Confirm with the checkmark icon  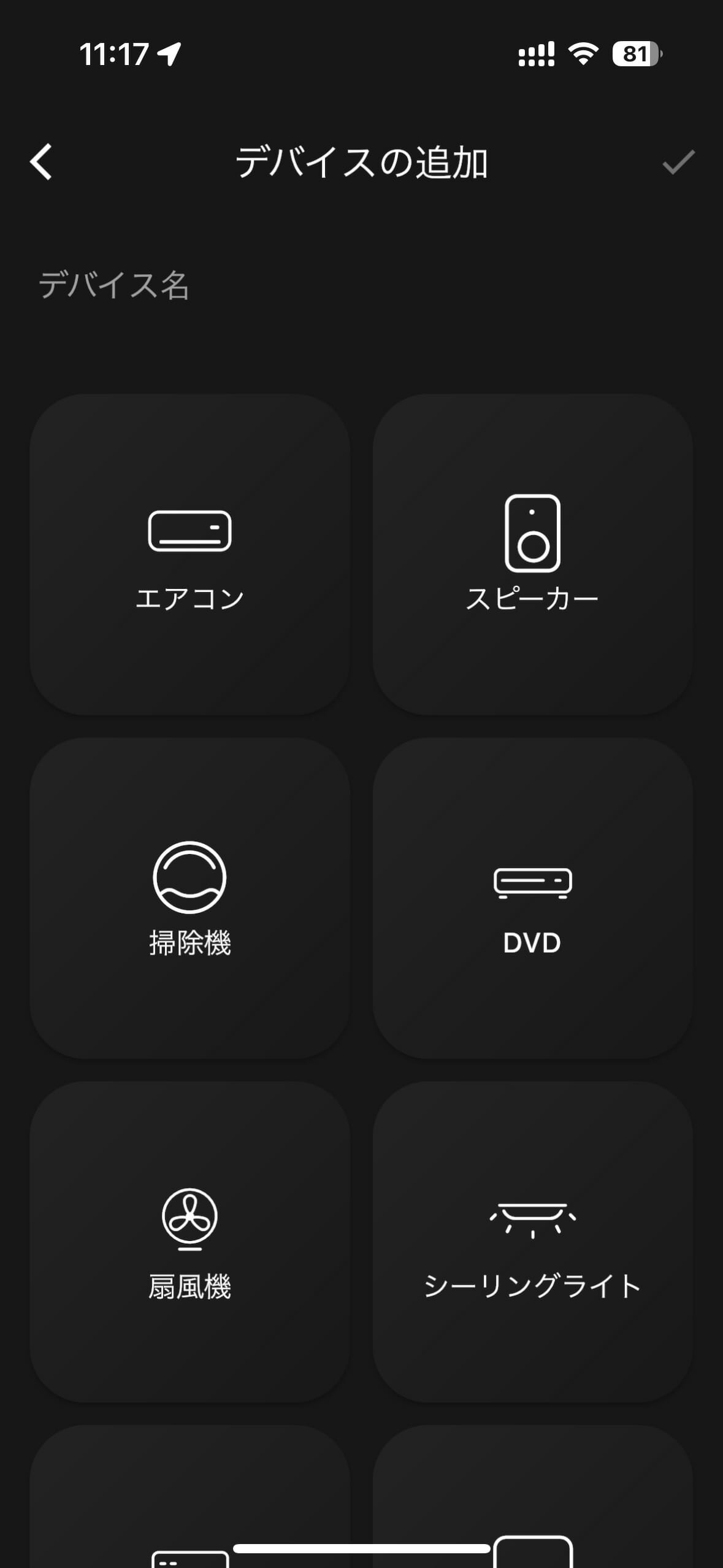(x=678, y=163)
